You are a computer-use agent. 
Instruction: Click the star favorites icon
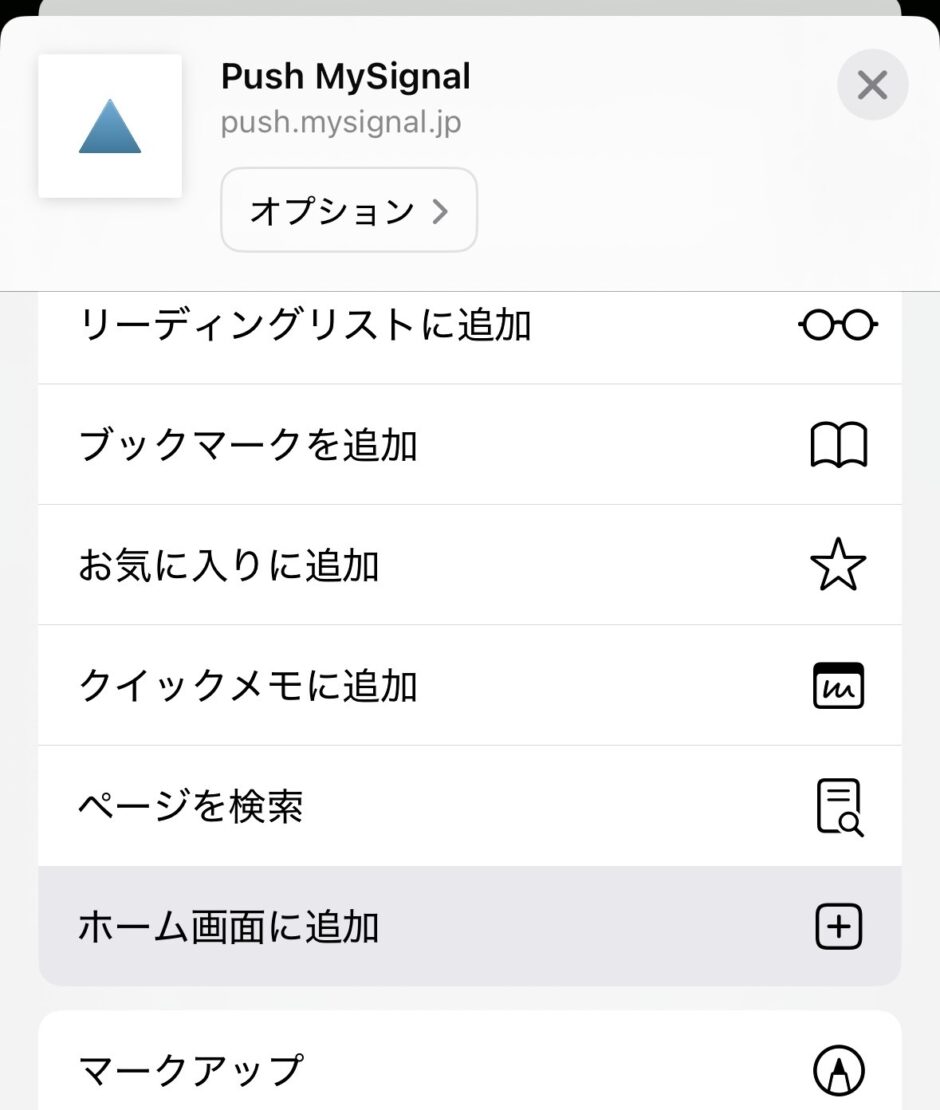click(838, 564)
